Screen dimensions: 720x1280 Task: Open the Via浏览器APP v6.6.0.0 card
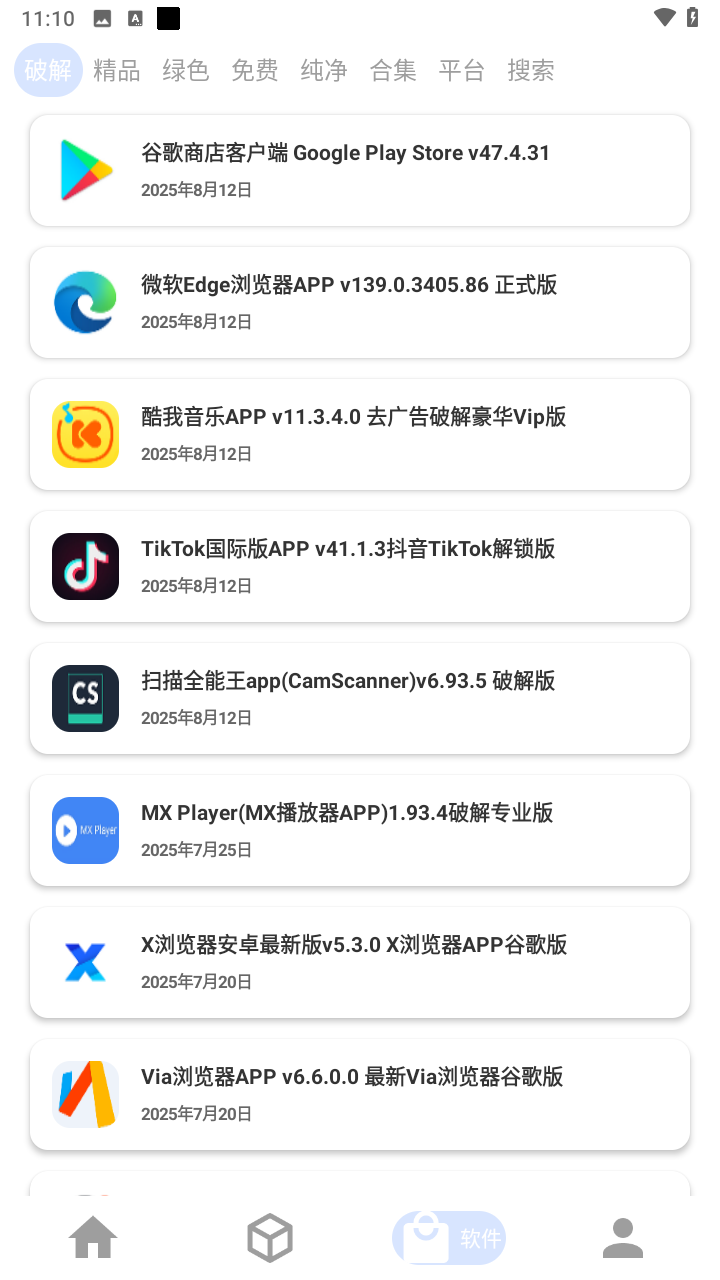360,1094
